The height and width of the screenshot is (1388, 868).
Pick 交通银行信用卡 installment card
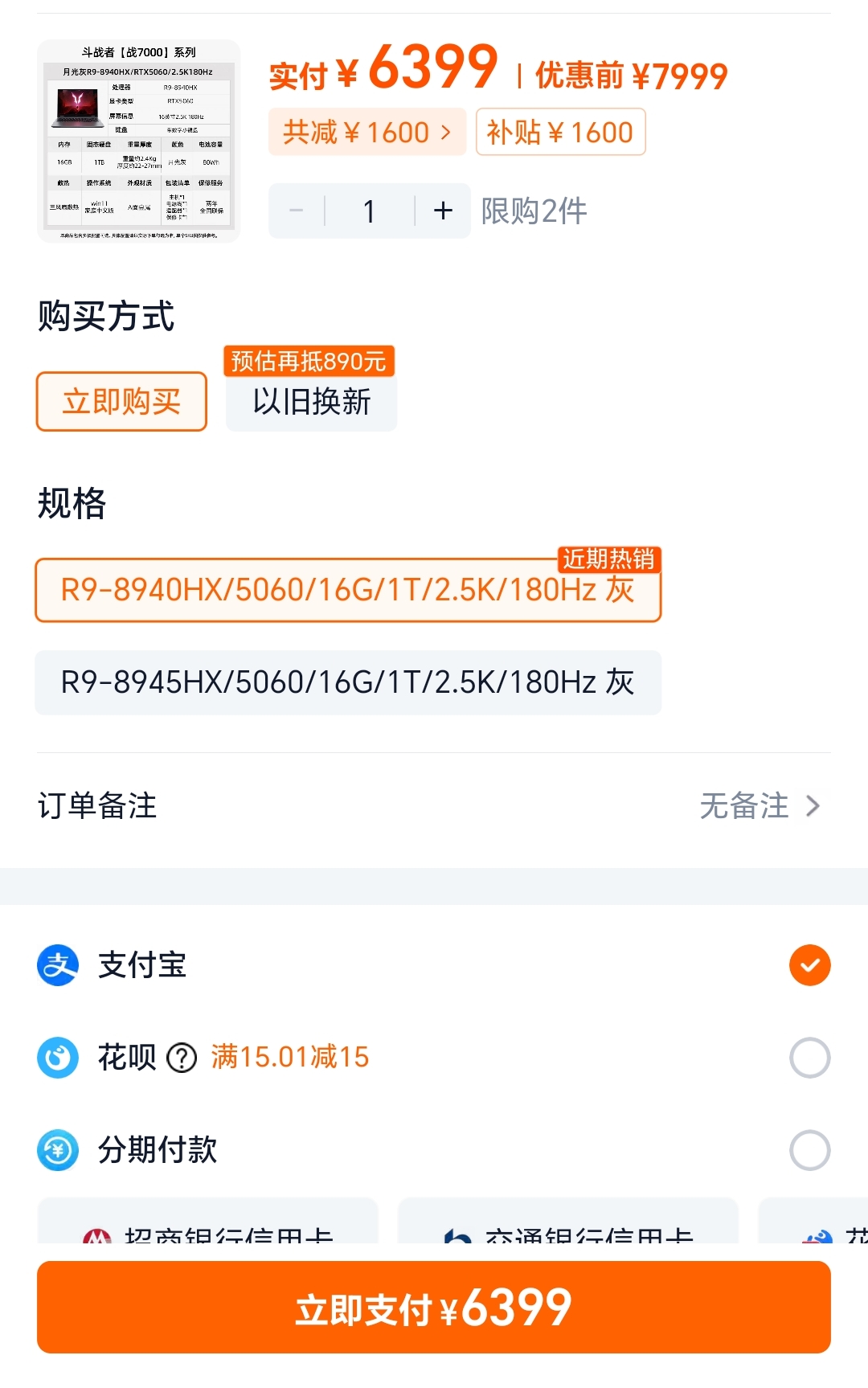(568, 1226)
